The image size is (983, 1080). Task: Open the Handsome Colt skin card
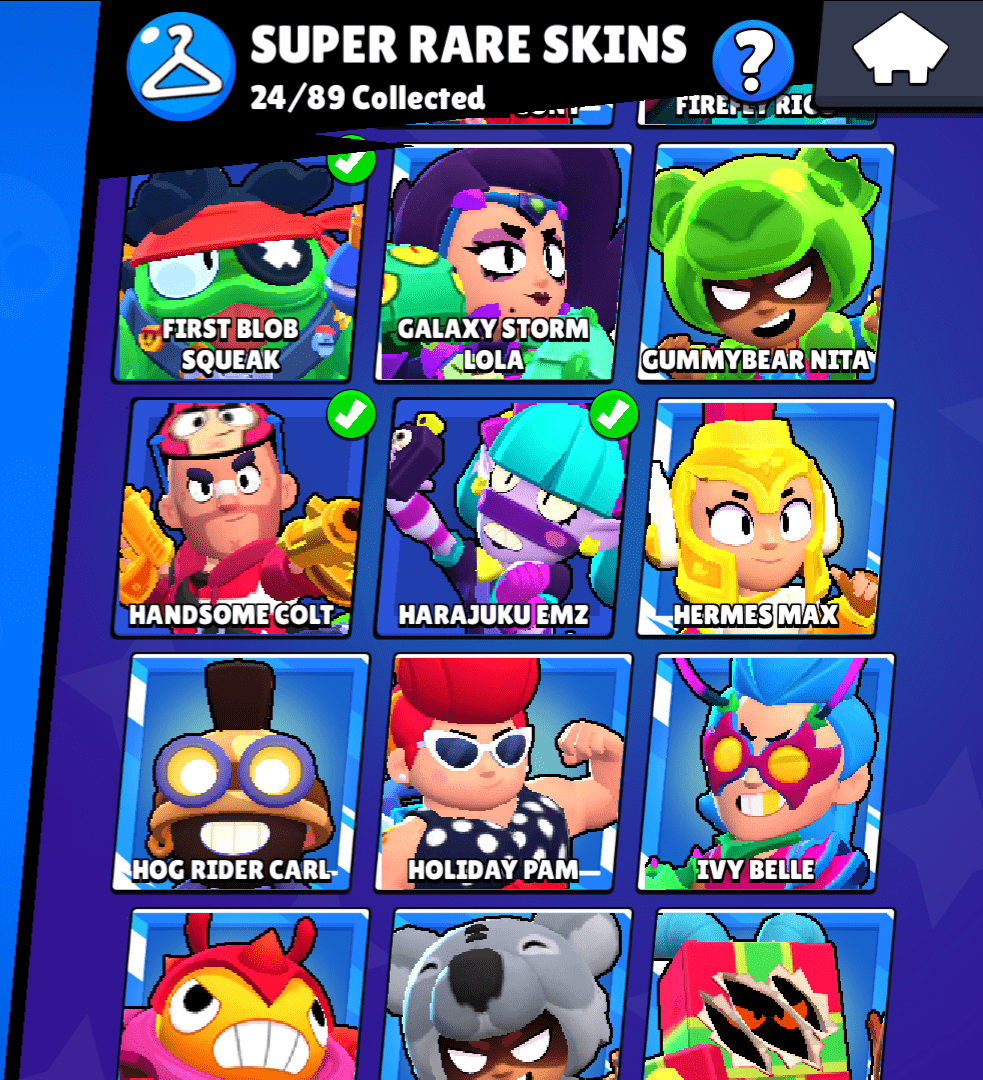point(240,516)
